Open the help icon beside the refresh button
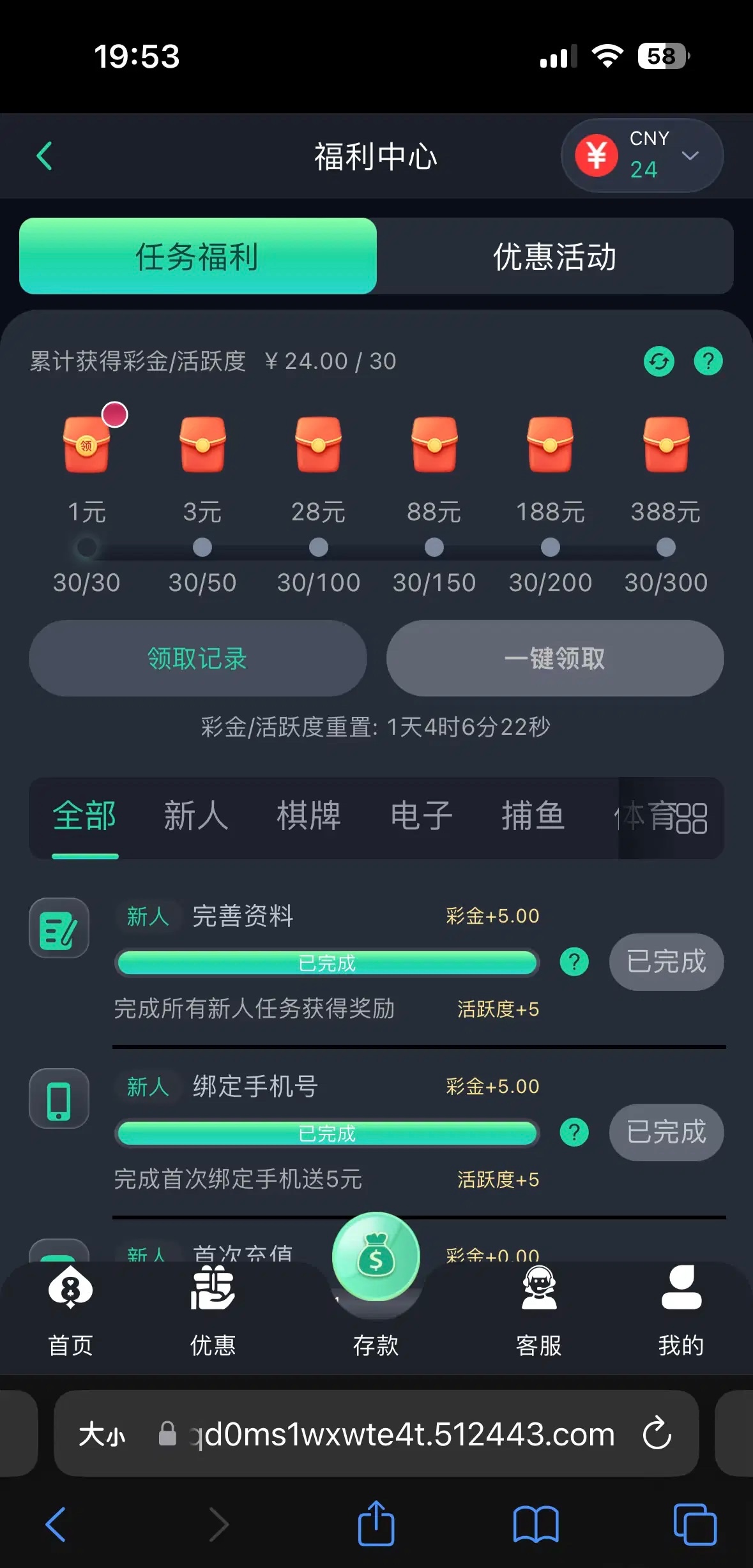753x1568 pixels. click(708, 361)
